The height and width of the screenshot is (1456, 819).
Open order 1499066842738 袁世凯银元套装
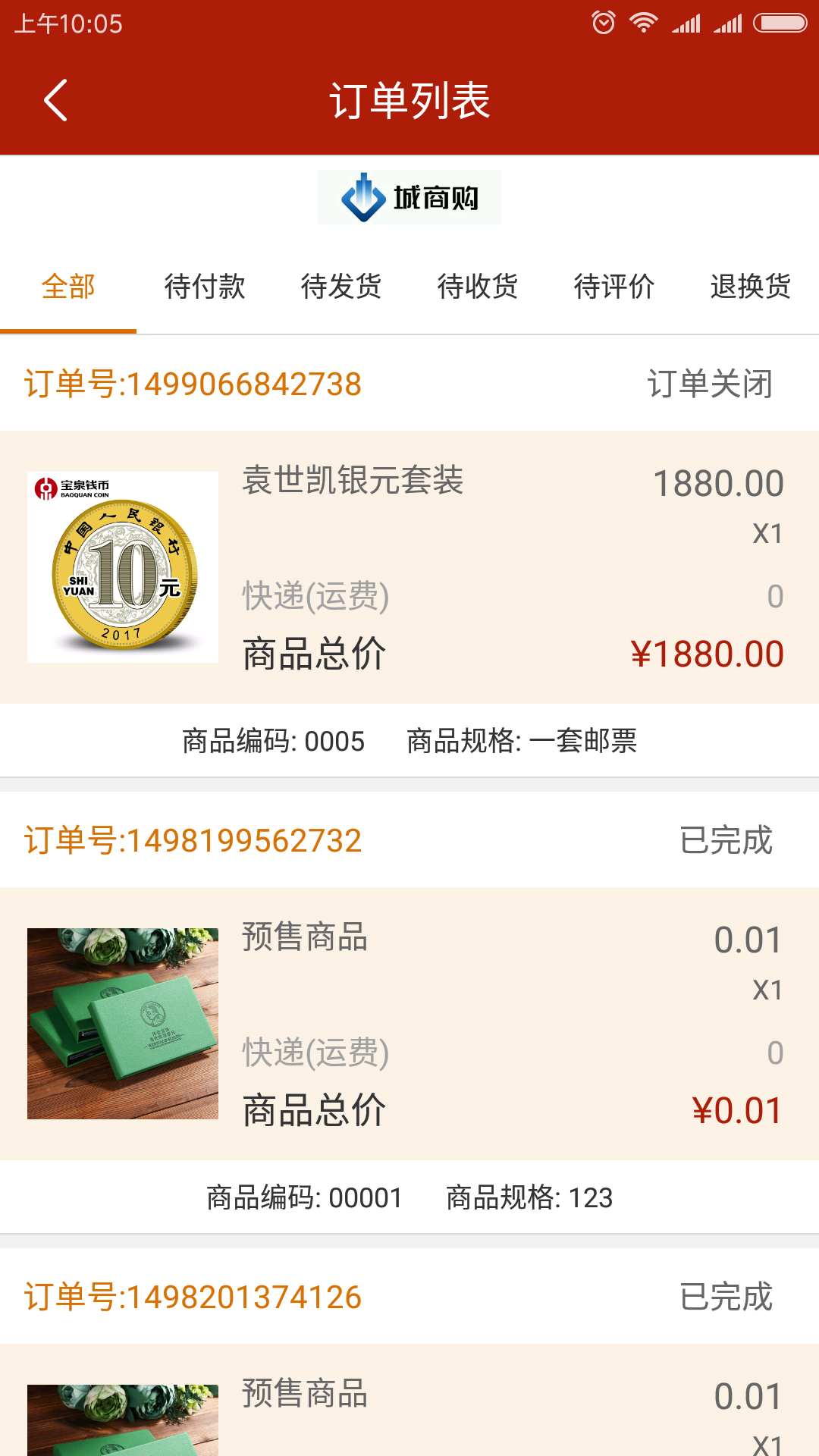click(x=409, y=567)
